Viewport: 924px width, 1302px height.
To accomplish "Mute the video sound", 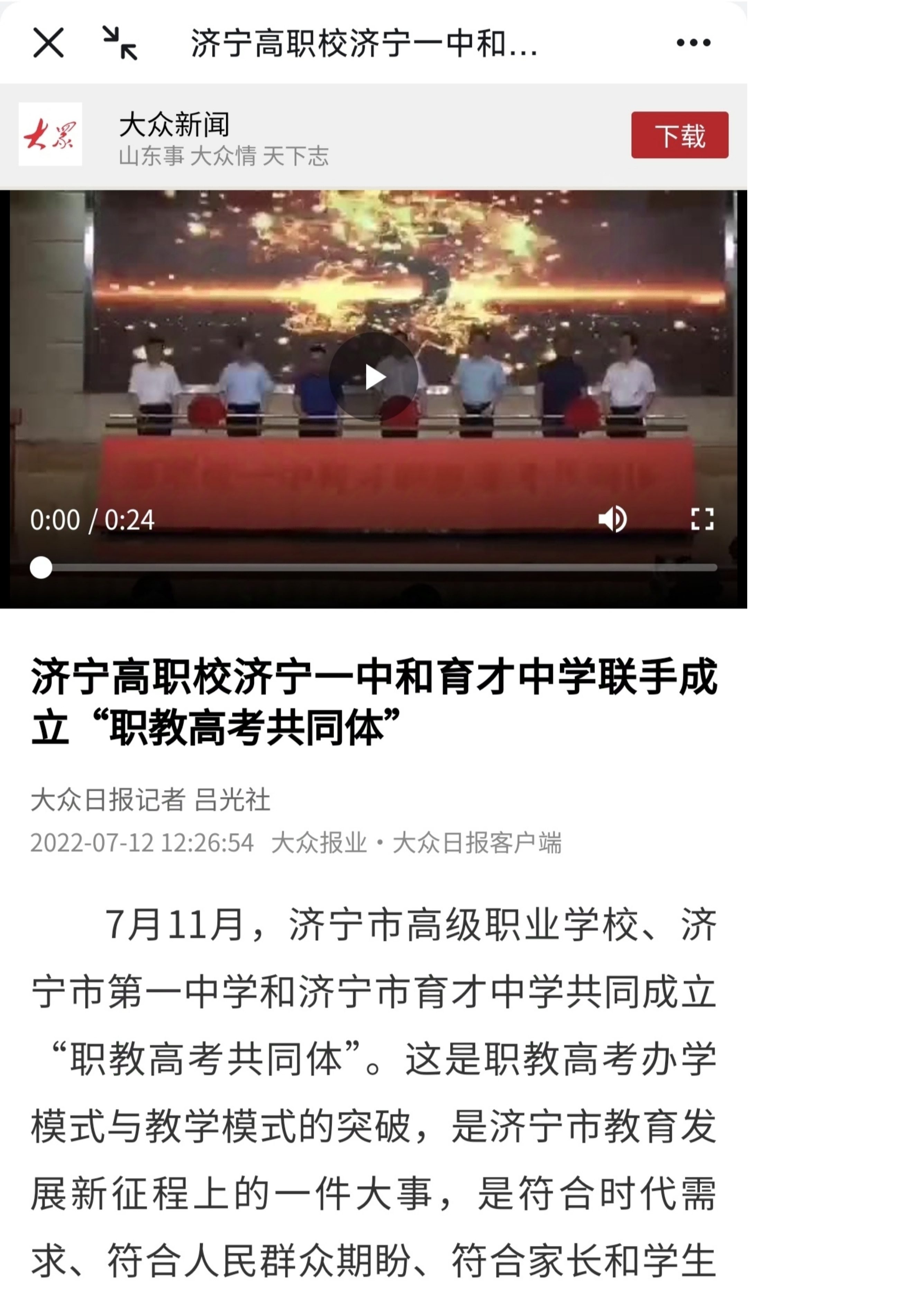I will point(612,519).
